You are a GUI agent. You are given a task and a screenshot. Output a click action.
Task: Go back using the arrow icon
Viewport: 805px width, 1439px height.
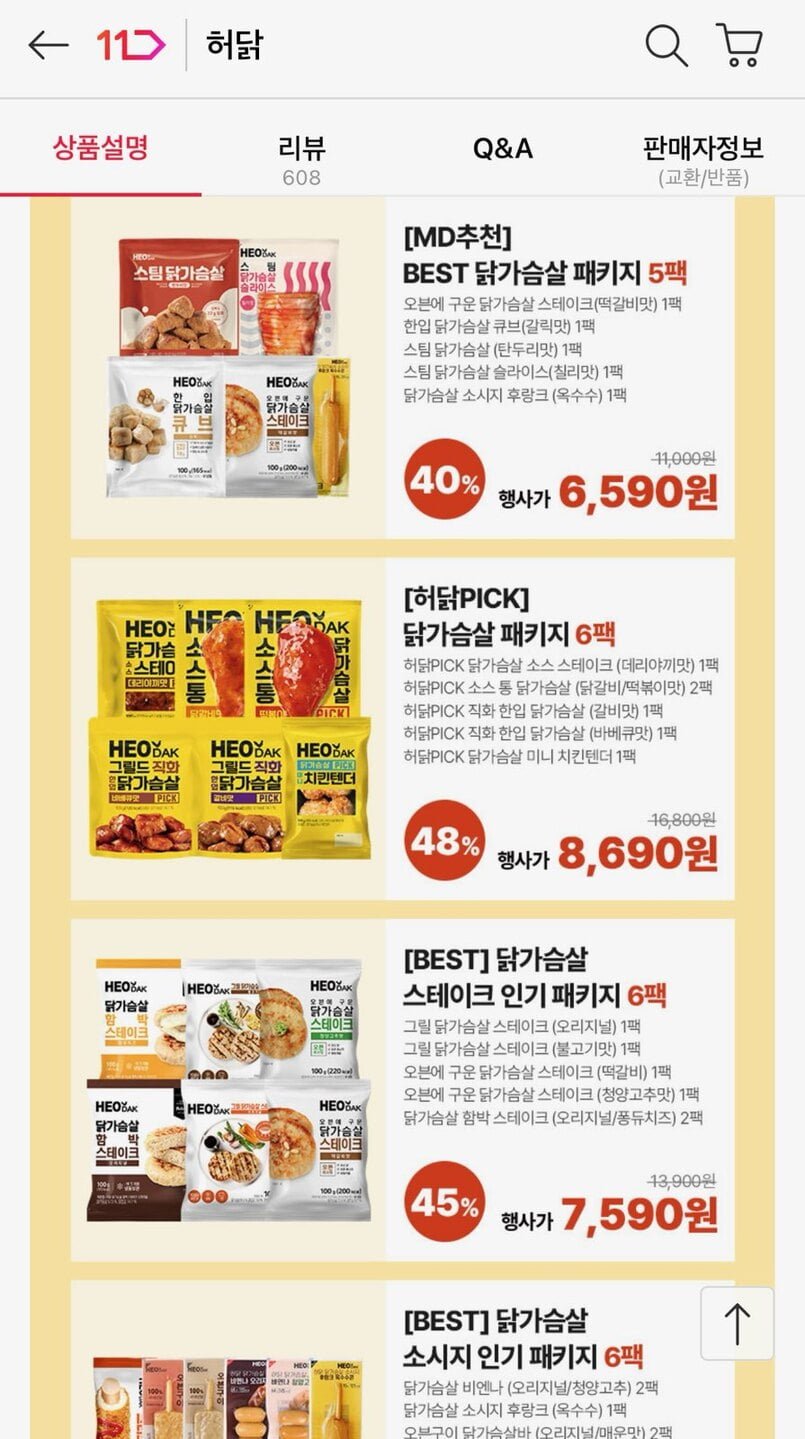point(48,45)
